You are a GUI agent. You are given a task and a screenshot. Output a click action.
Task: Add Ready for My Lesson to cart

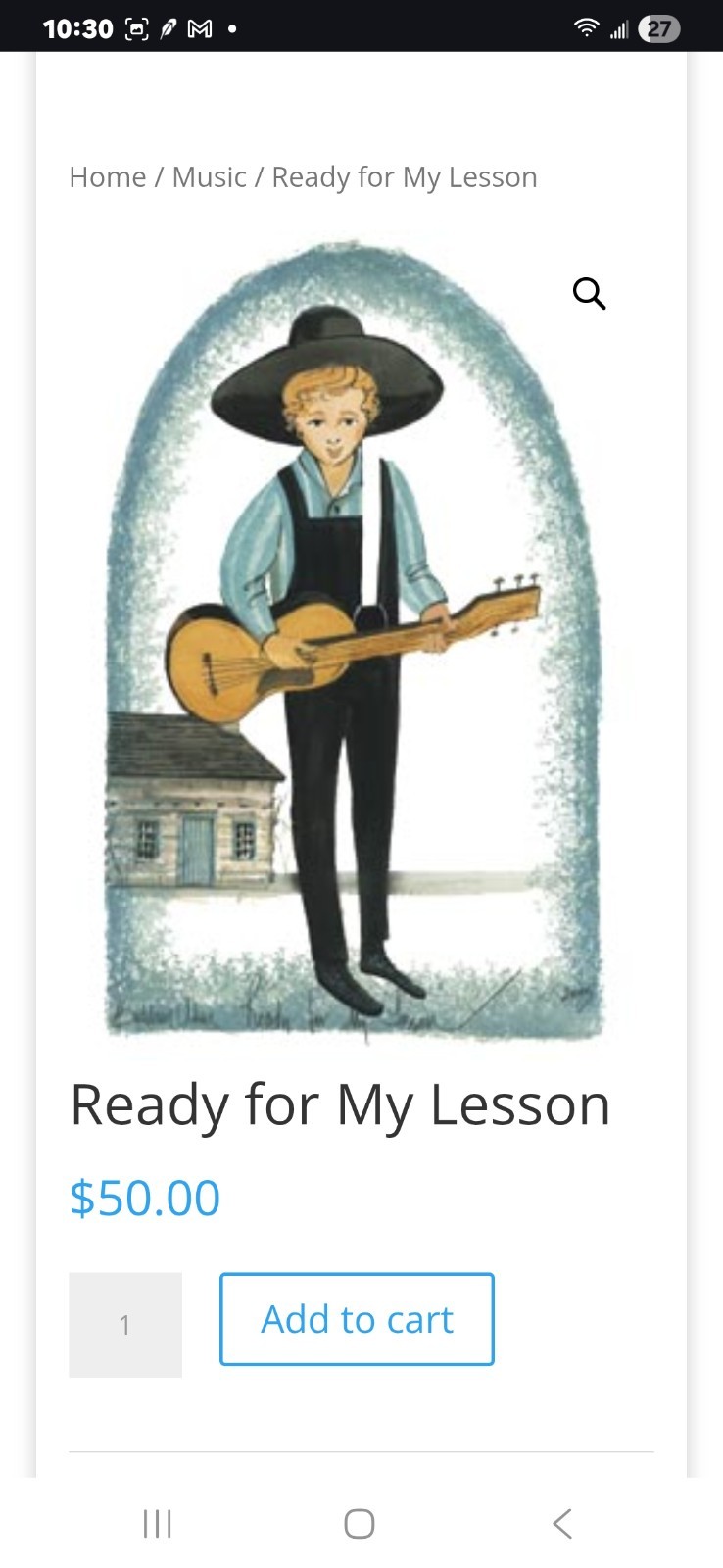[357, 1319]
